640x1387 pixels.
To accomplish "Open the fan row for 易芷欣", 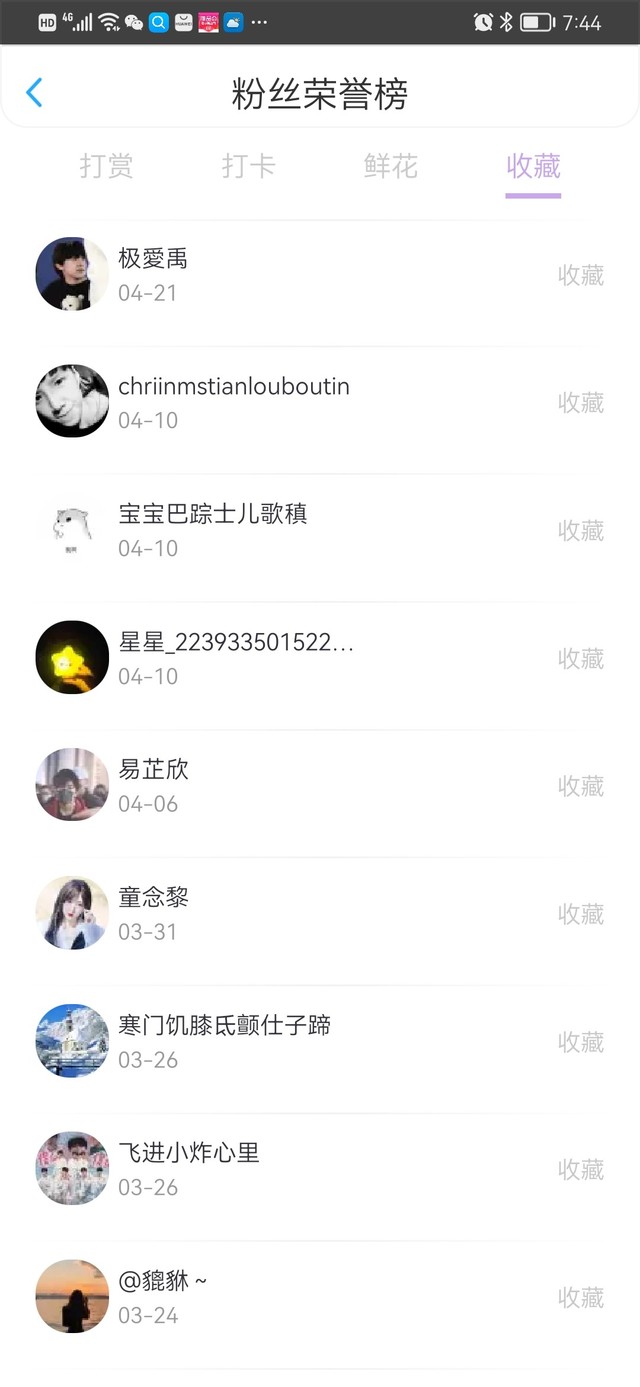I will point(320,786).
